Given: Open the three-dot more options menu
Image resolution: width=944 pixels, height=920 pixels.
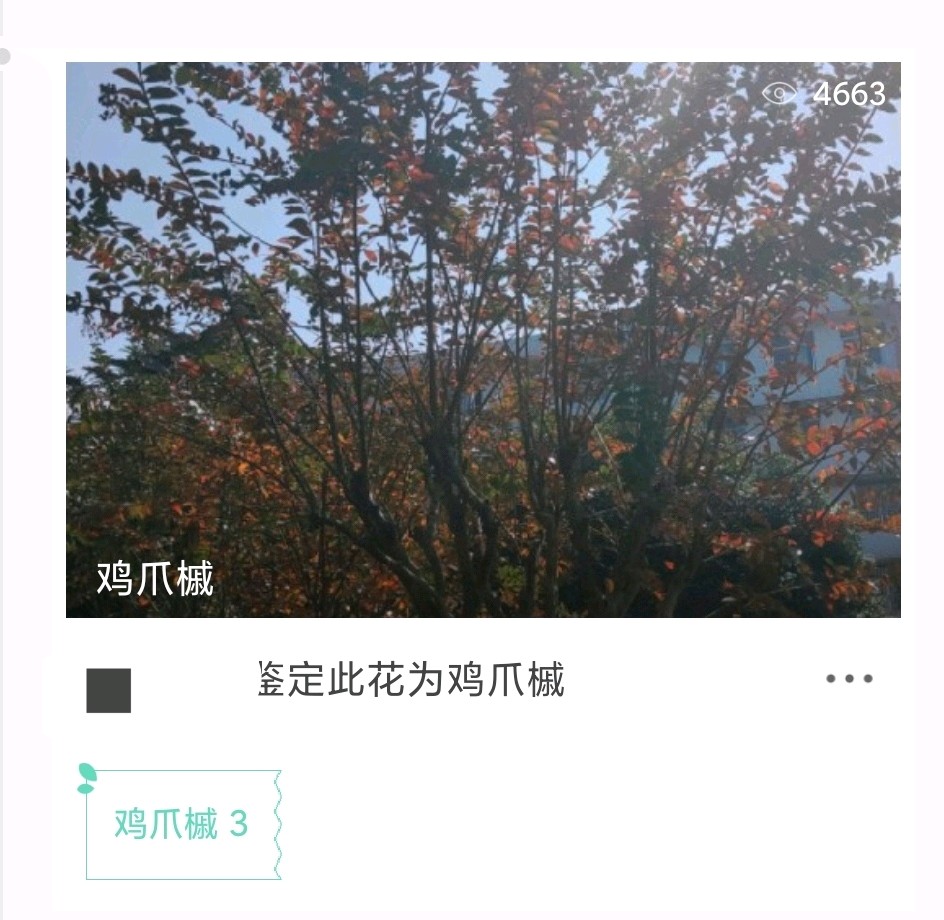Looking at the screenshot, I should (849, 679).
